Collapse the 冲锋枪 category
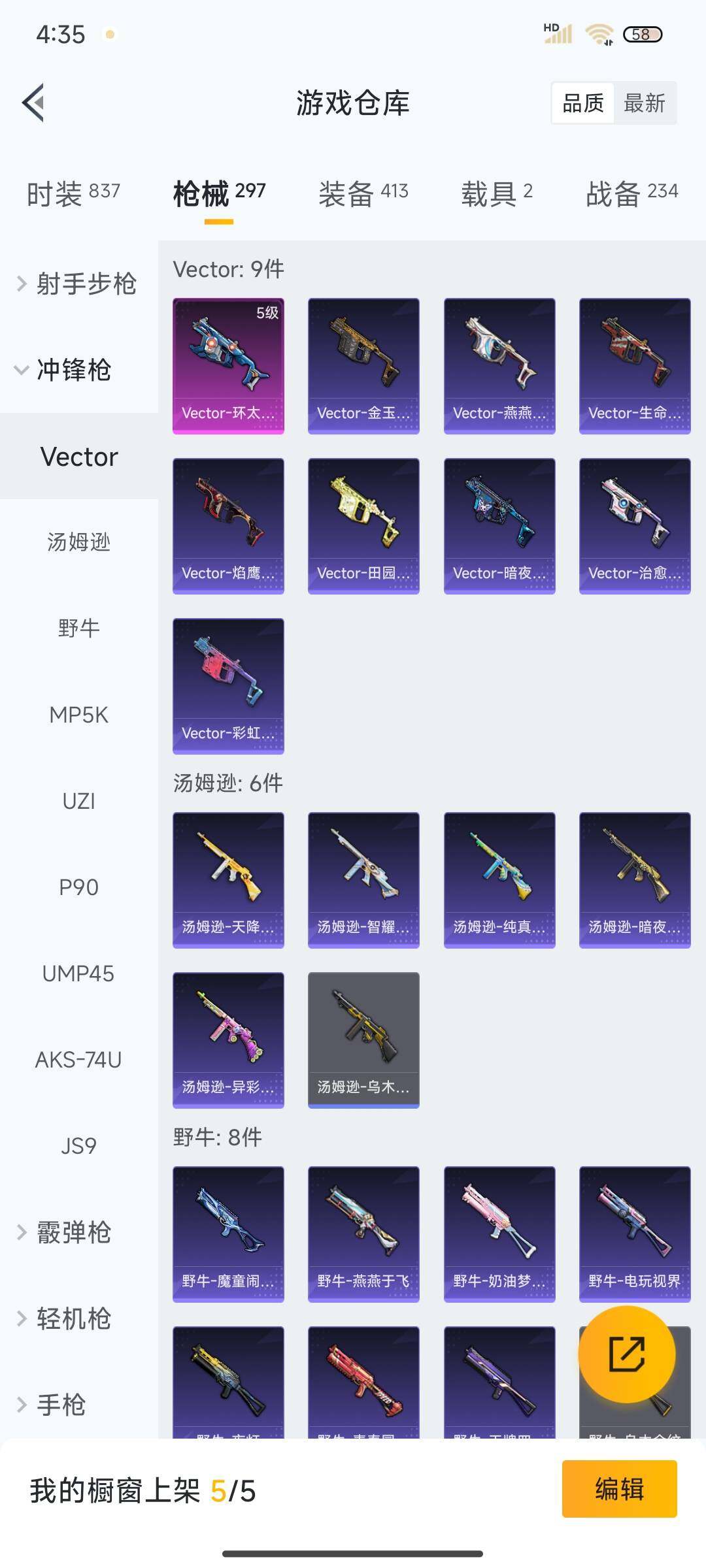Image resolution: width=706 pixels, height=1568 pixels. [65, 370]
